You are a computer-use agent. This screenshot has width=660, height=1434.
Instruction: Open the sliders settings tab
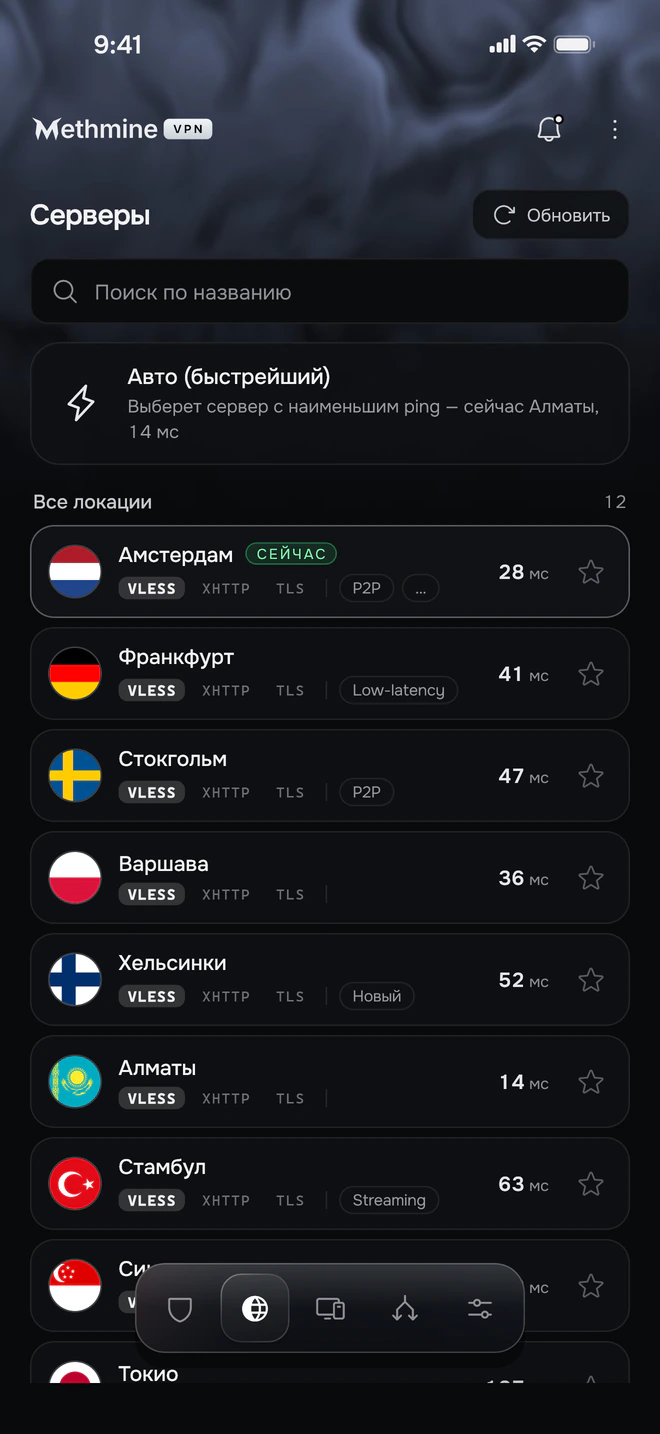(480, 1309)
